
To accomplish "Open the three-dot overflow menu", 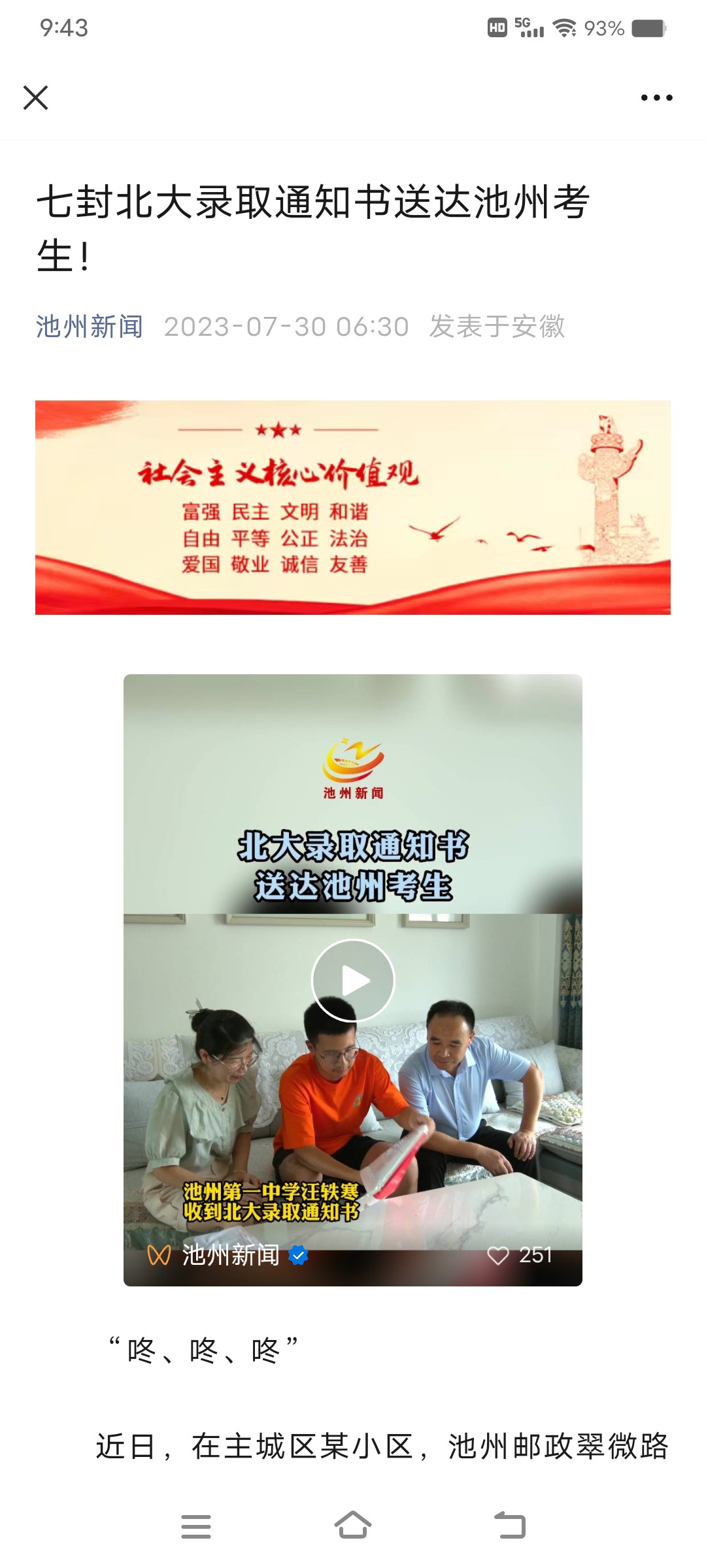I will pyautogui.click(x=656, y=98).
